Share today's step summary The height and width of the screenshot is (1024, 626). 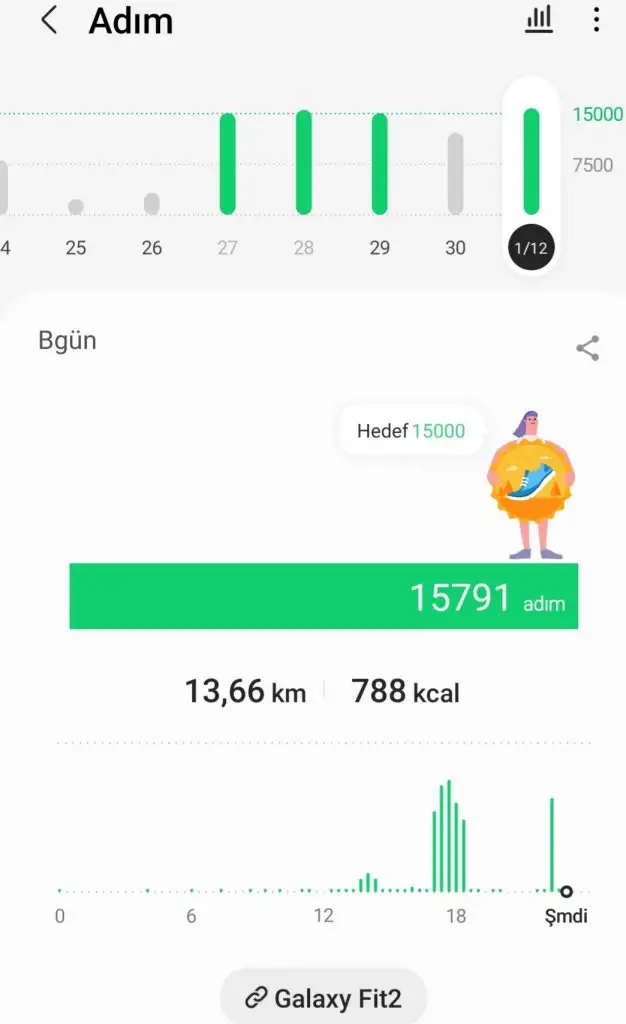pos(588,348)
